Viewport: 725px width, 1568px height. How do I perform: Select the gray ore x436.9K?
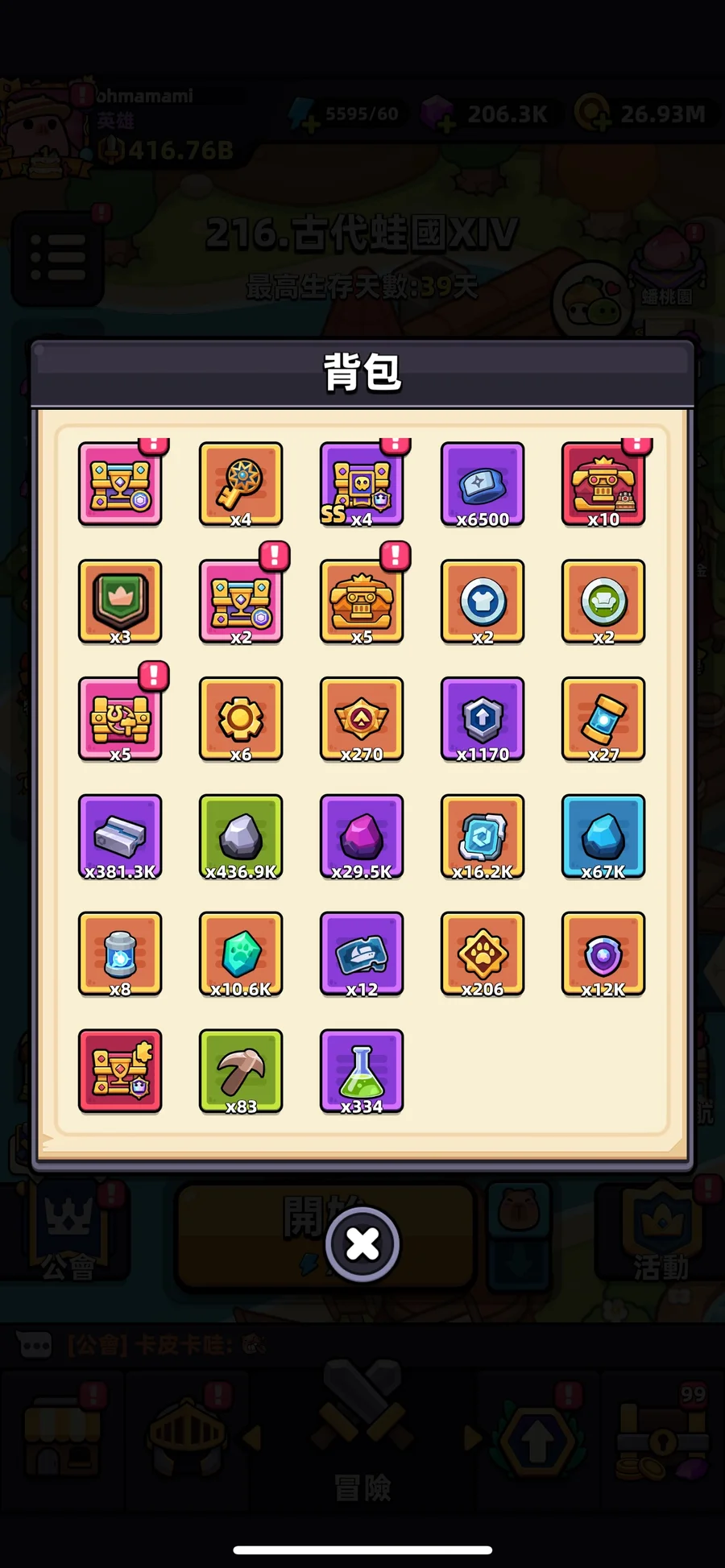click(241, 836)
